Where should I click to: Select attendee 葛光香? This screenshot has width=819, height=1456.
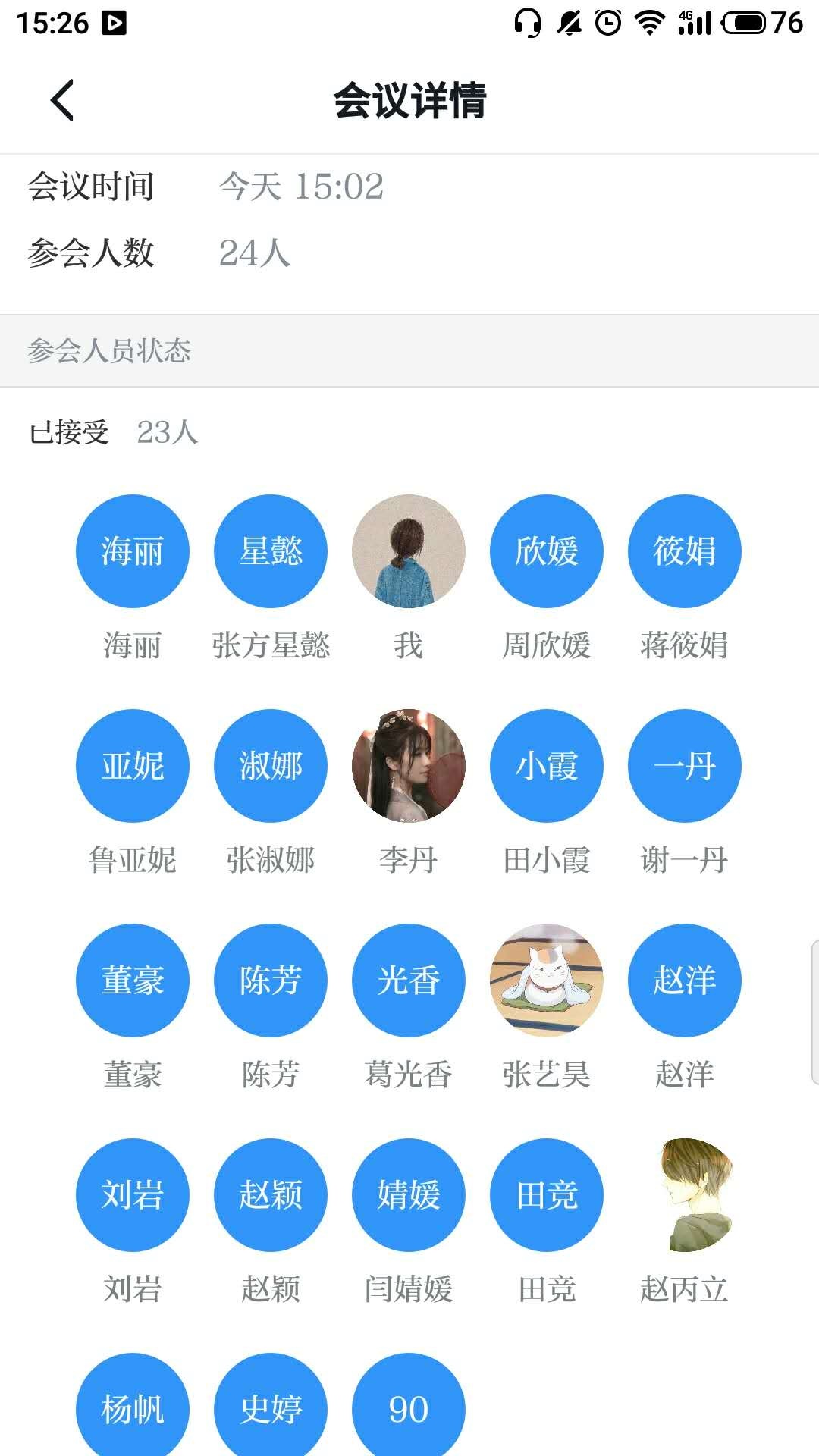[409, 981]
